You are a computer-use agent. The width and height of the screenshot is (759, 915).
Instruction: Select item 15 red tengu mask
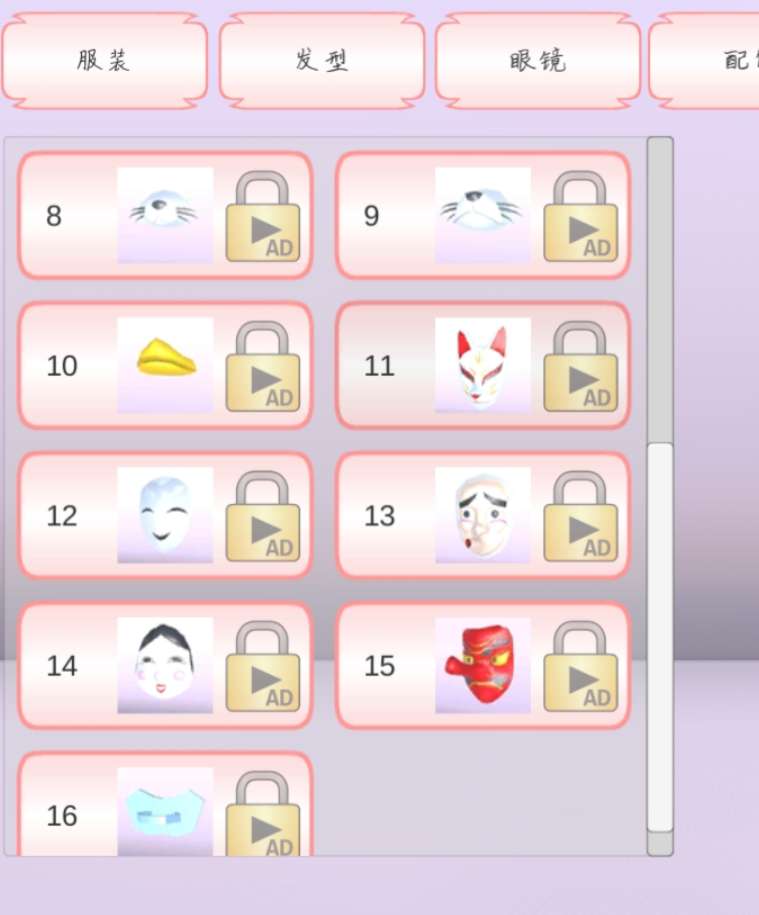pyautogui.click(x=482, y=665)
